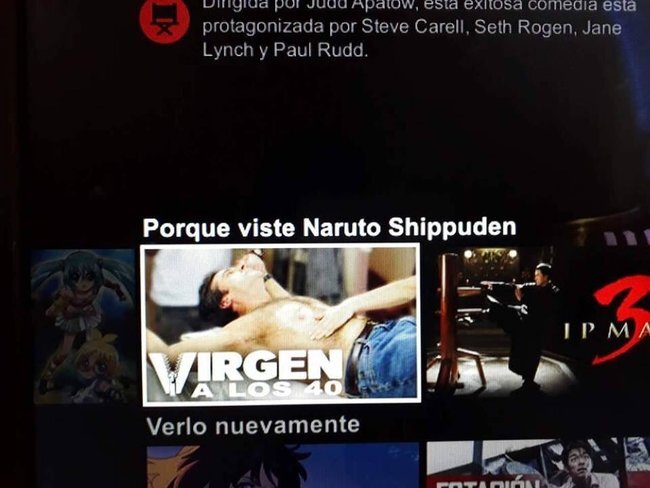The image size is (650, 488).
Task: Open the Estación tile under Verlo nuevamente
Action: tap(537, 465)
